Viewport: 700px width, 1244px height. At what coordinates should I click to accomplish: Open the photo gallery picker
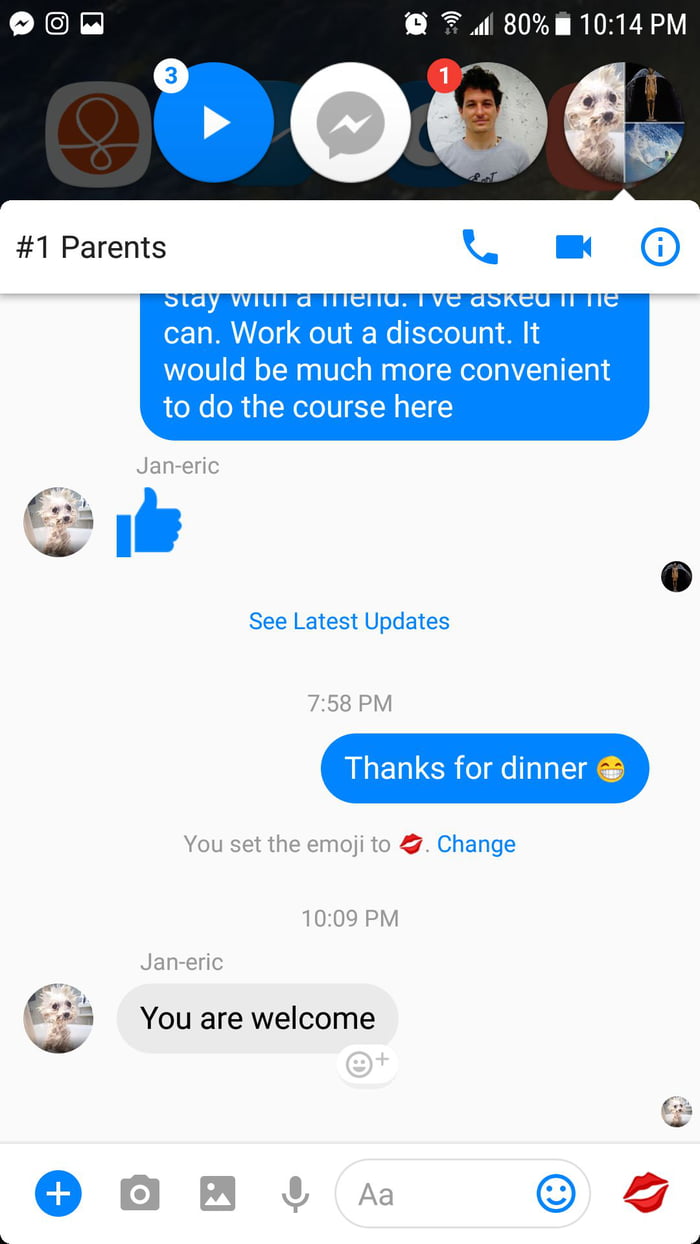217,1193
